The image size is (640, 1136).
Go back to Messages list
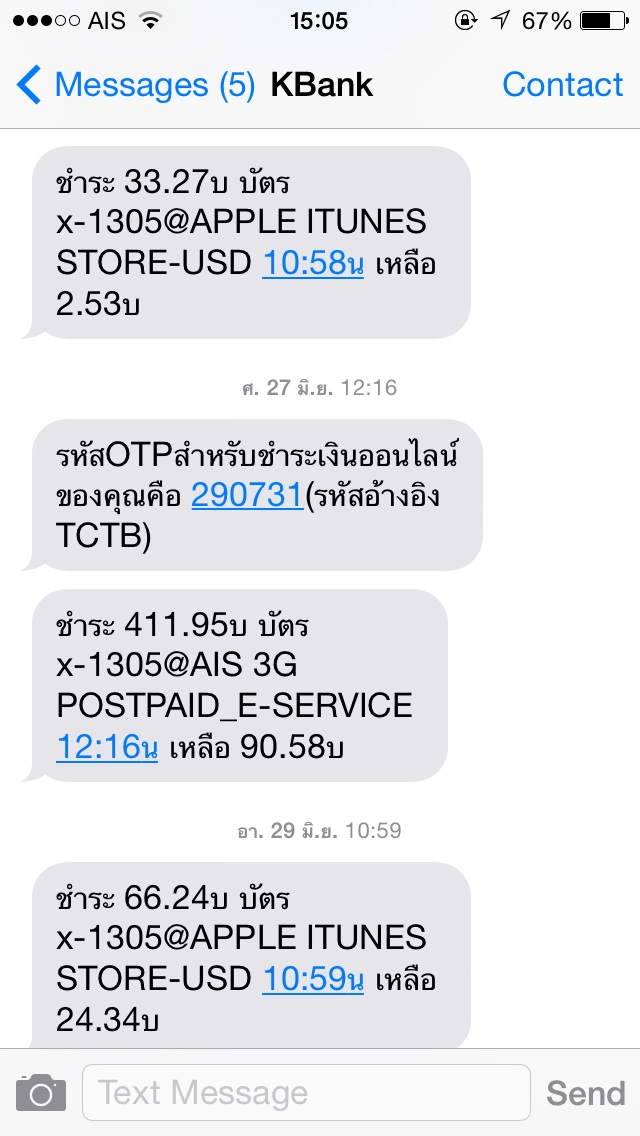coord(135,85)
